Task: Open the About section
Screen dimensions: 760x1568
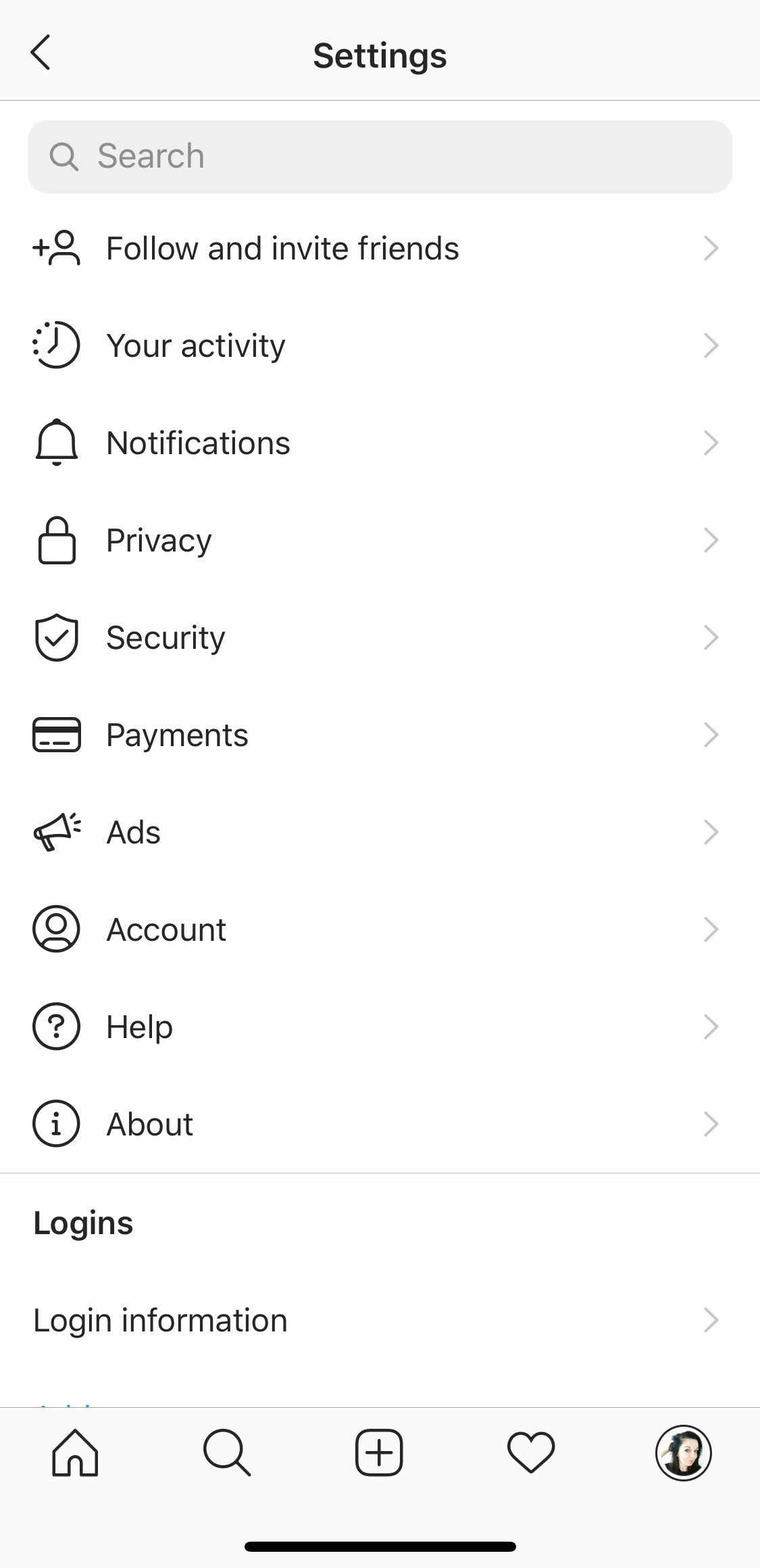Action: (380, 1124)
